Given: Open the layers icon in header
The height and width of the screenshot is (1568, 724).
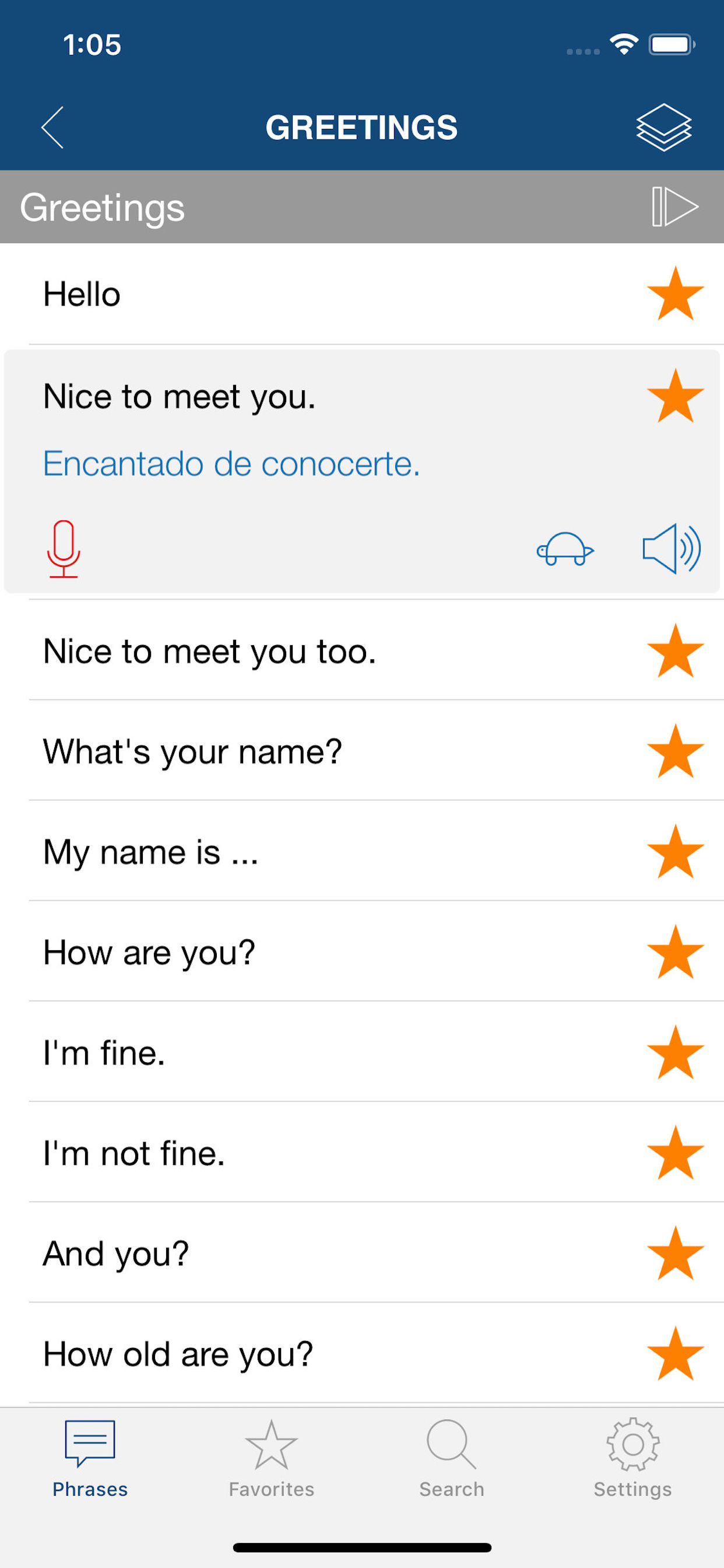Looking at the screenshot, I should (x=663, y=127).
